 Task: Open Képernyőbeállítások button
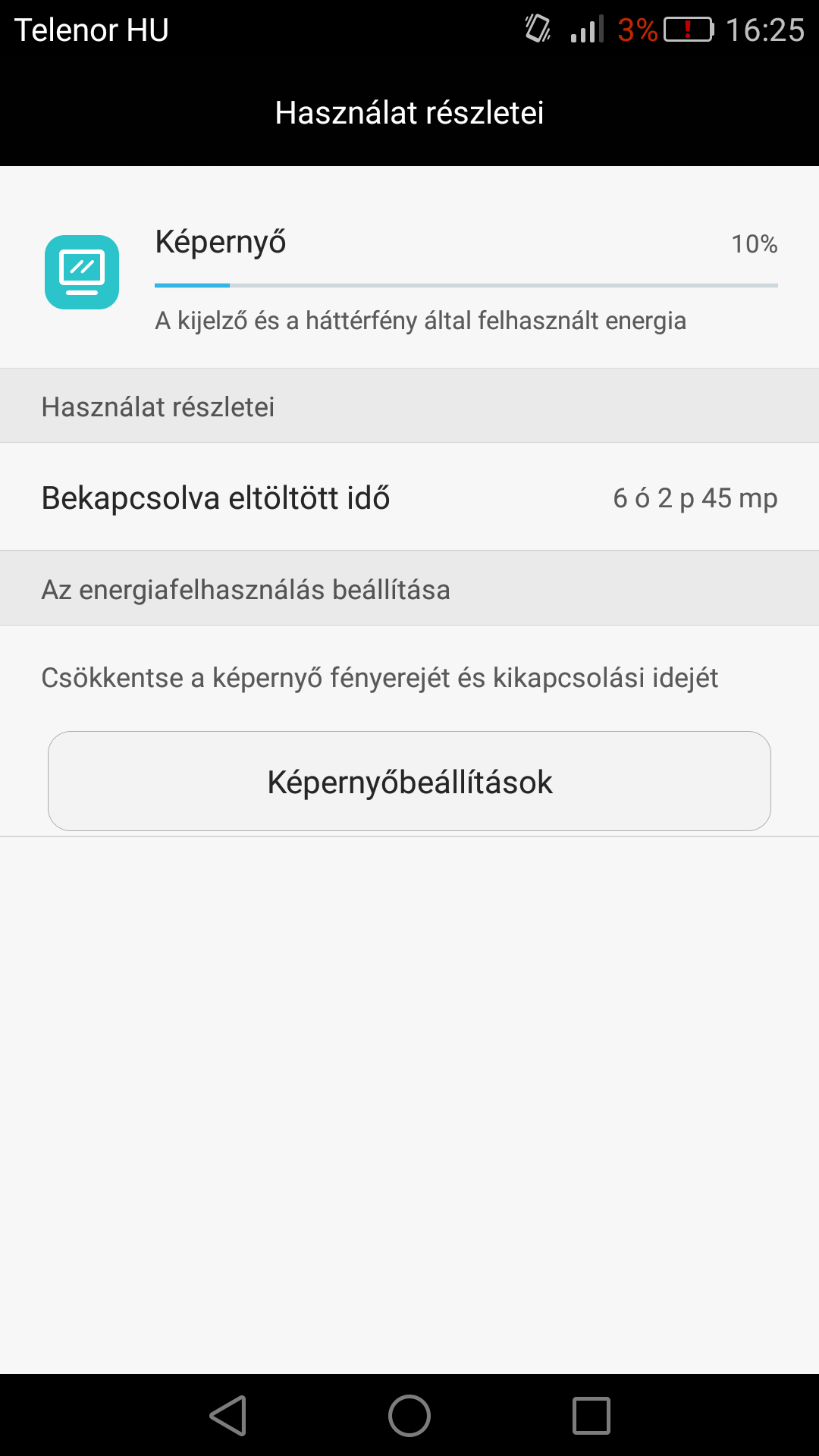coord(409,781)
